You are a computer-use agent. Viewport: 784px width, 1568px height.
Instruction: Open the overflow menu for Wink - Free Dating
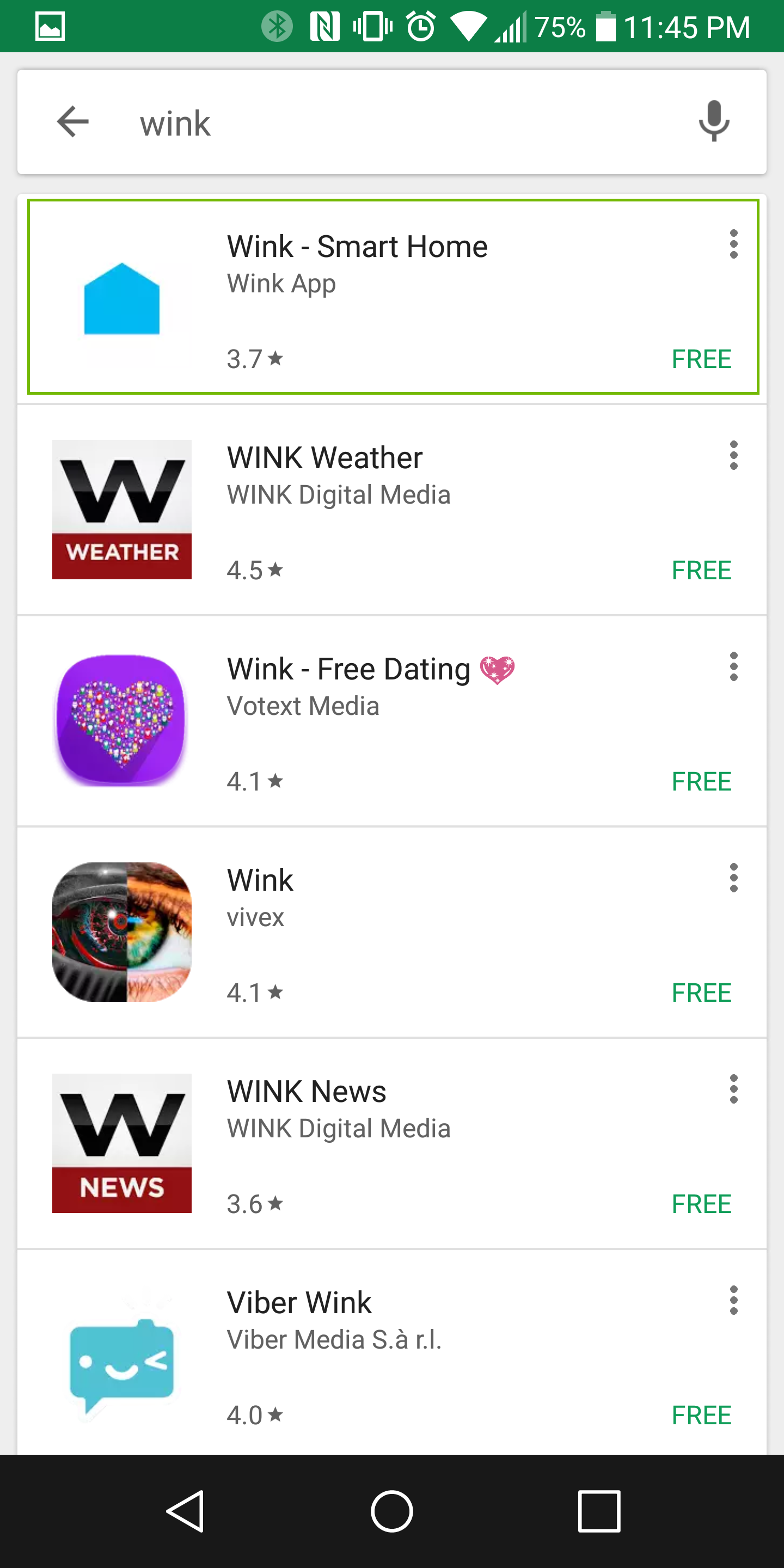tap(733, 666)
